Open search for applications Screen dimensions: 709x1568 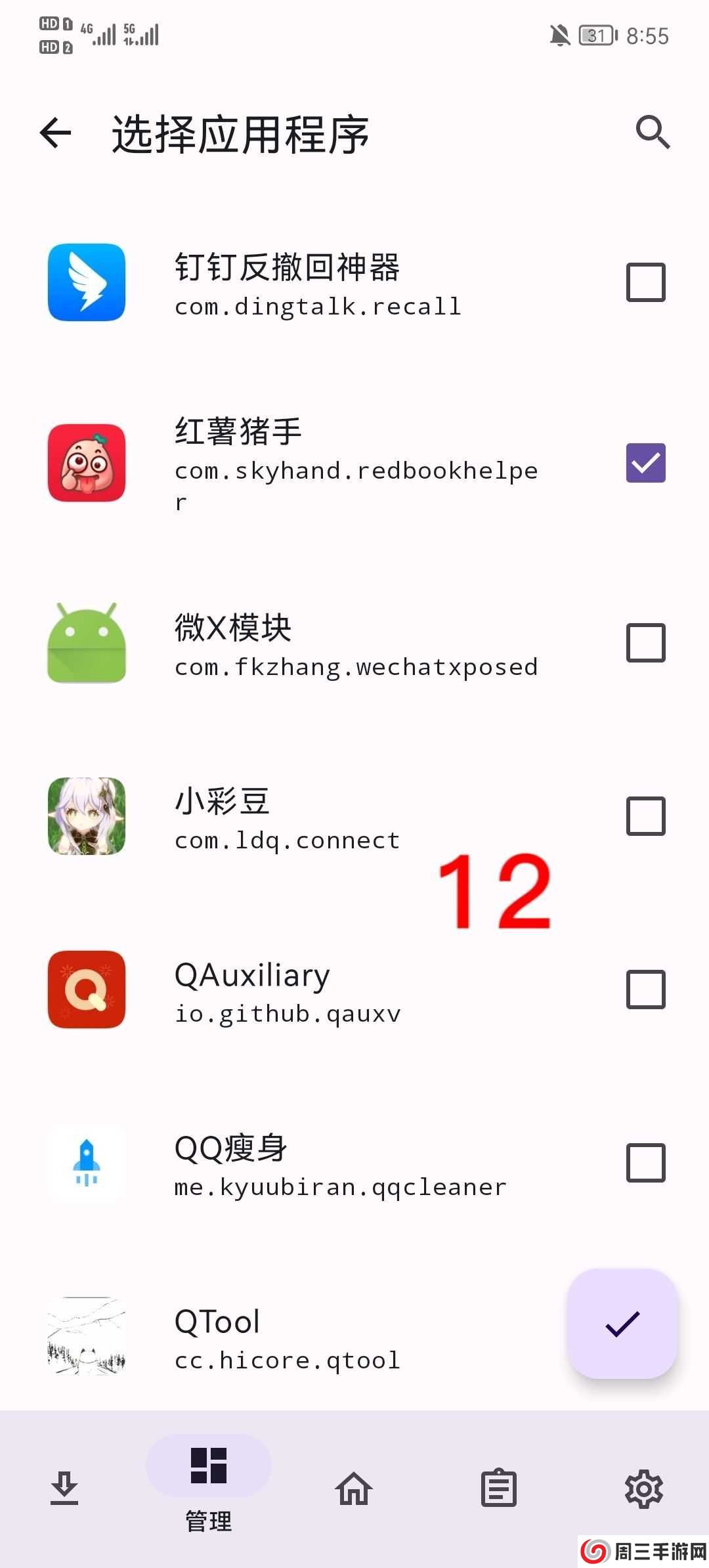[653, 133]
